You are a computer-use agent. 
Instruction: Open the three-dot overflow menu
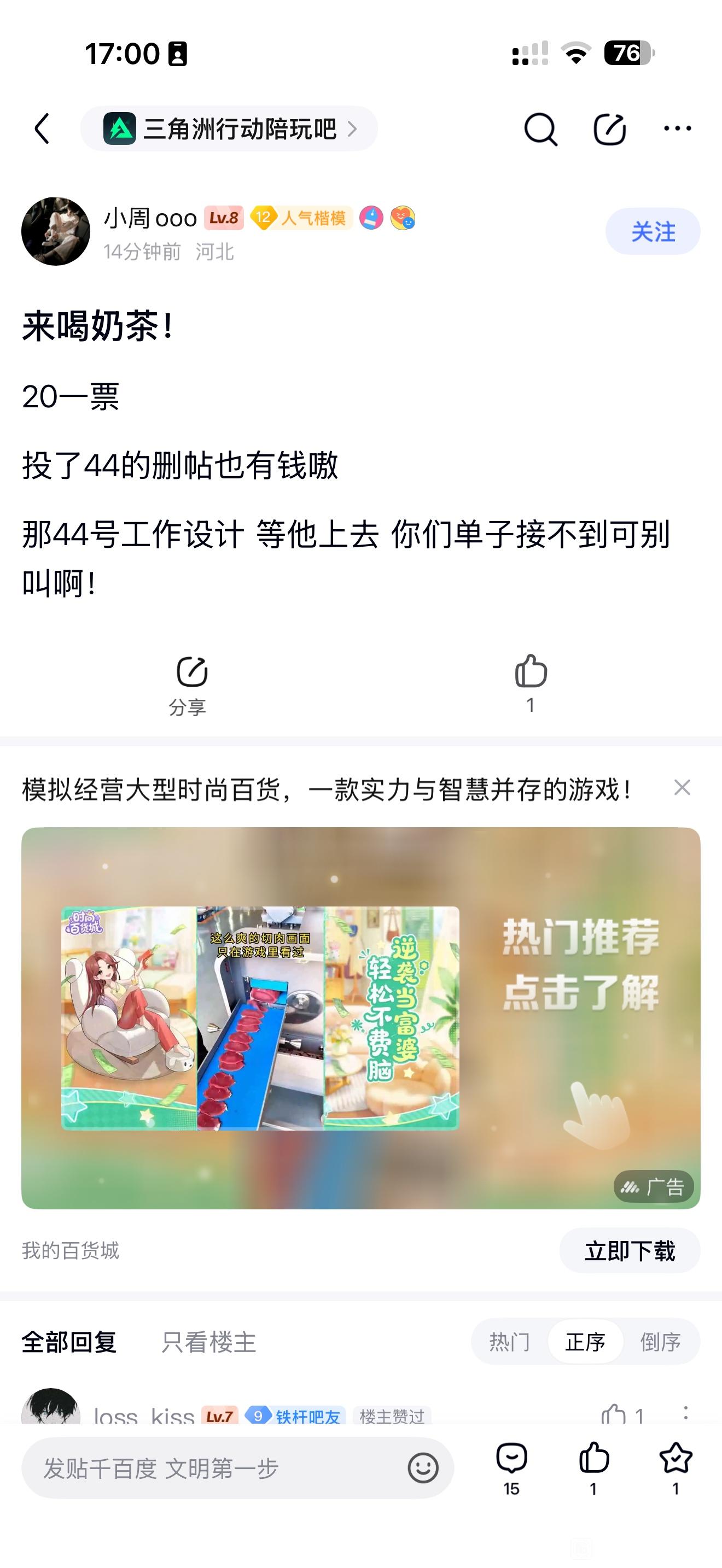point(677,128)
